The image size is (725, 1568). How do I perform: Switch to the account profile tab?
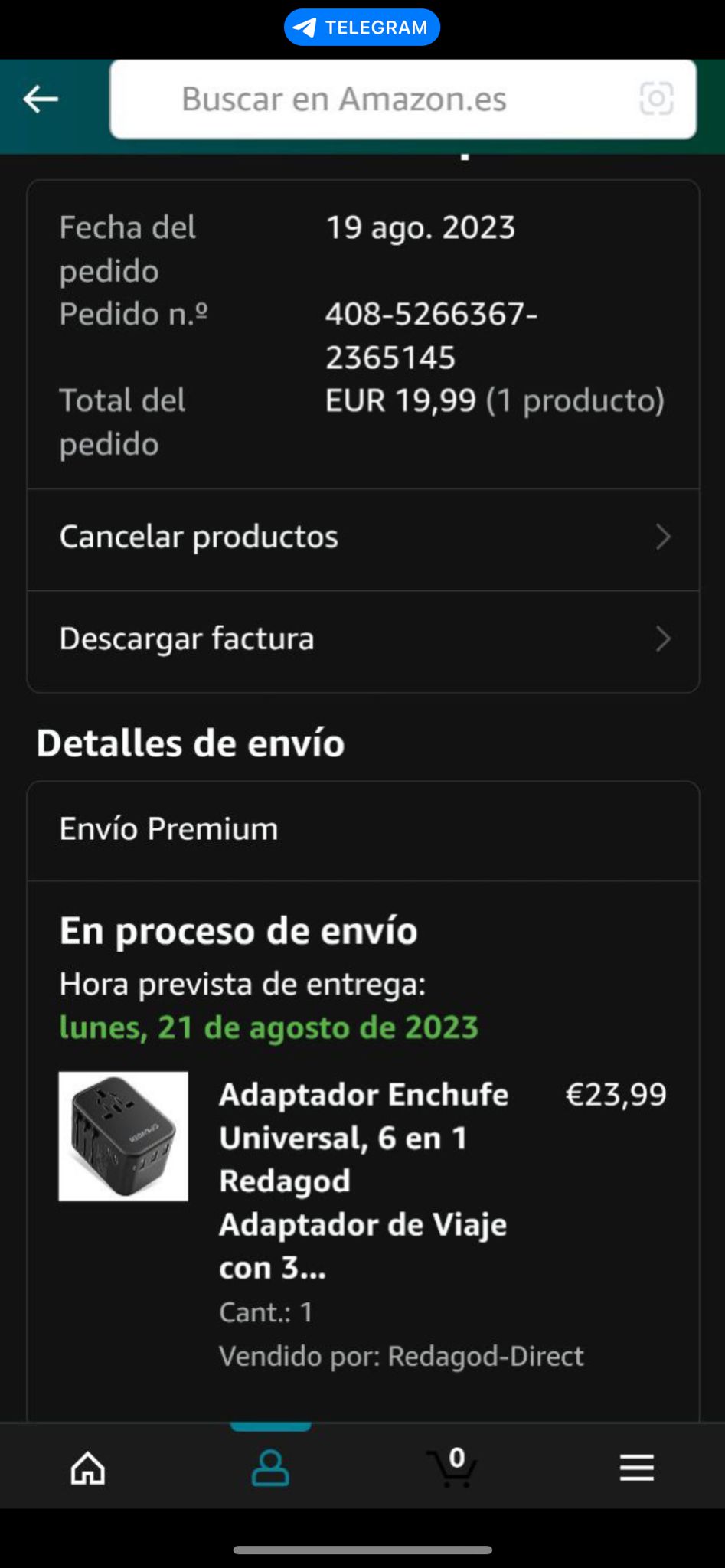tap(270, 1468)
